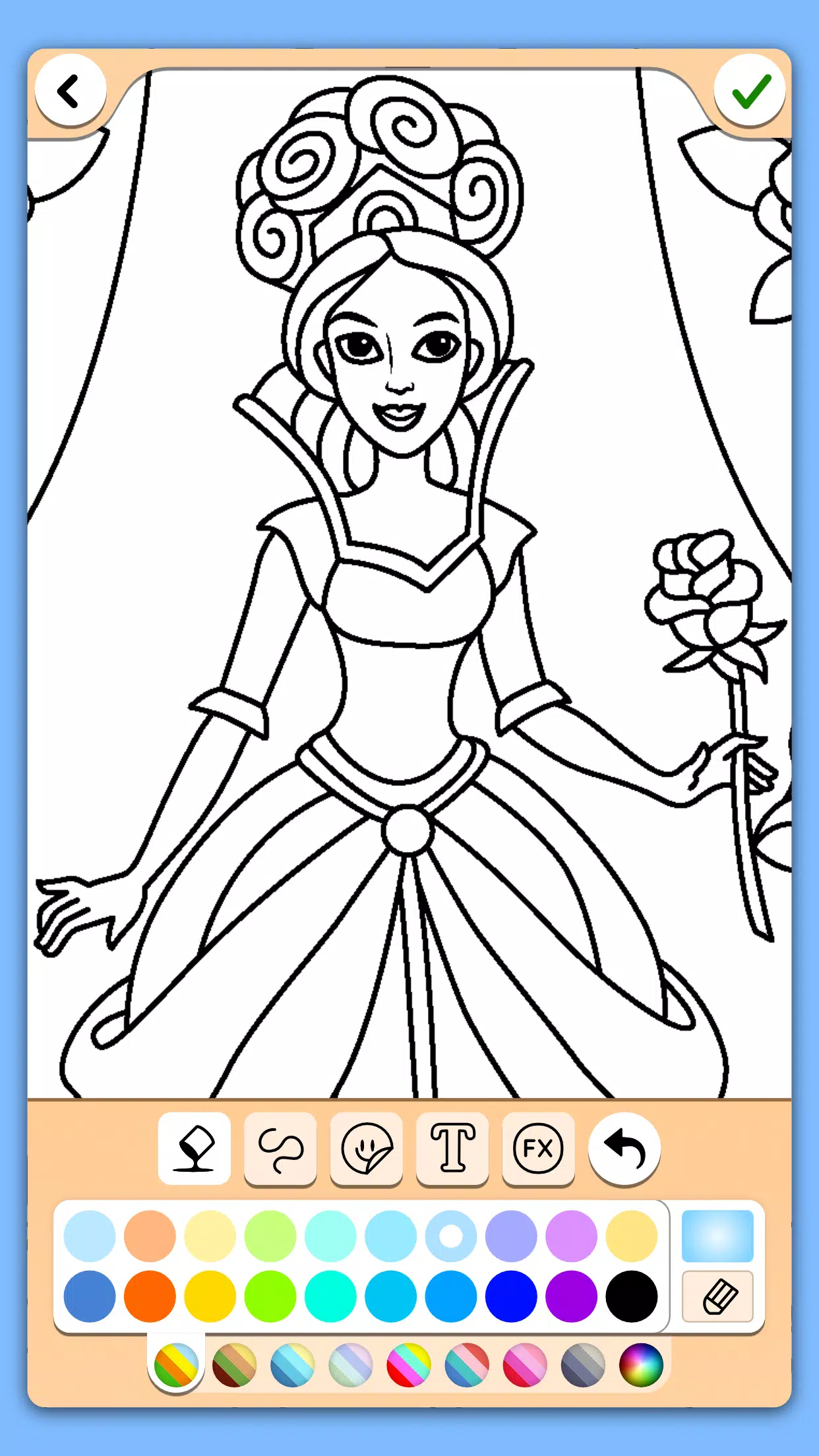The width and height of the screenshot is (819, 1456).
Task: Tap the current color preview square
Action: (717, 1236)
